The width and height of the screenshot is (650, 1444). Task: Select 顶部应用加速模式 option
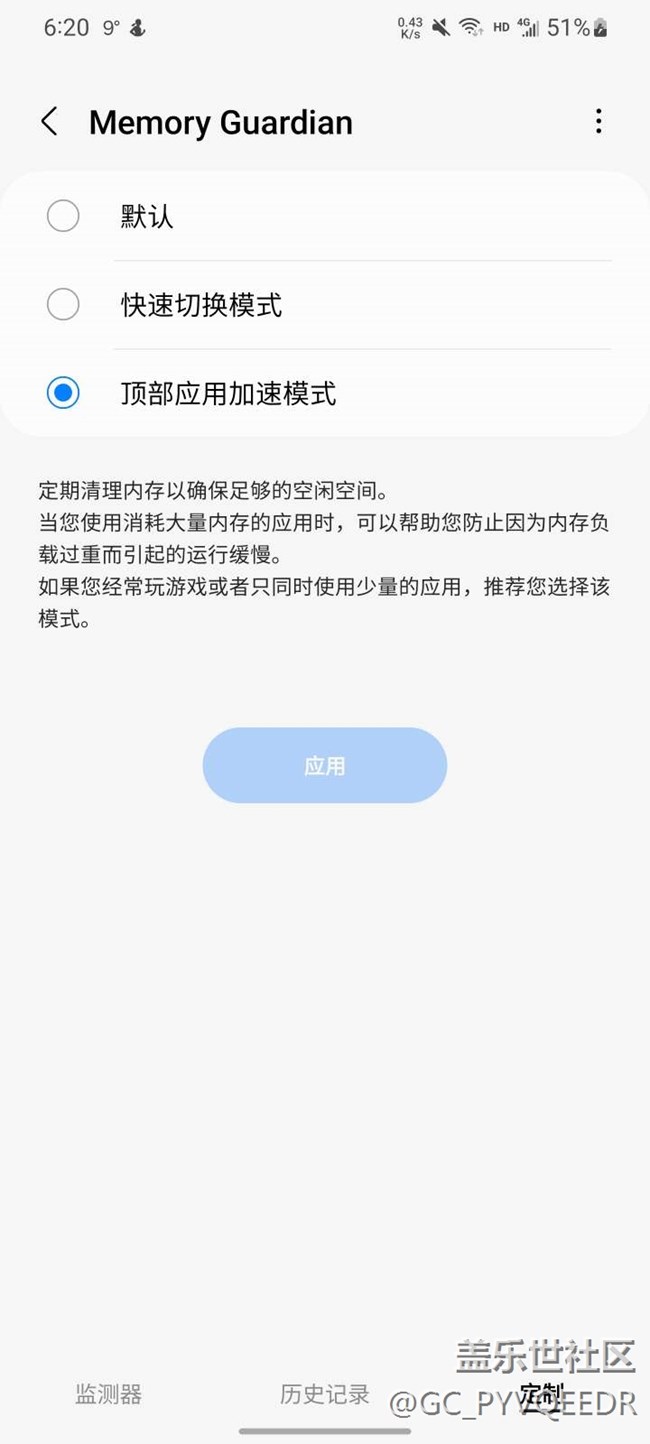pyautogui.click(x=325, y=393)
